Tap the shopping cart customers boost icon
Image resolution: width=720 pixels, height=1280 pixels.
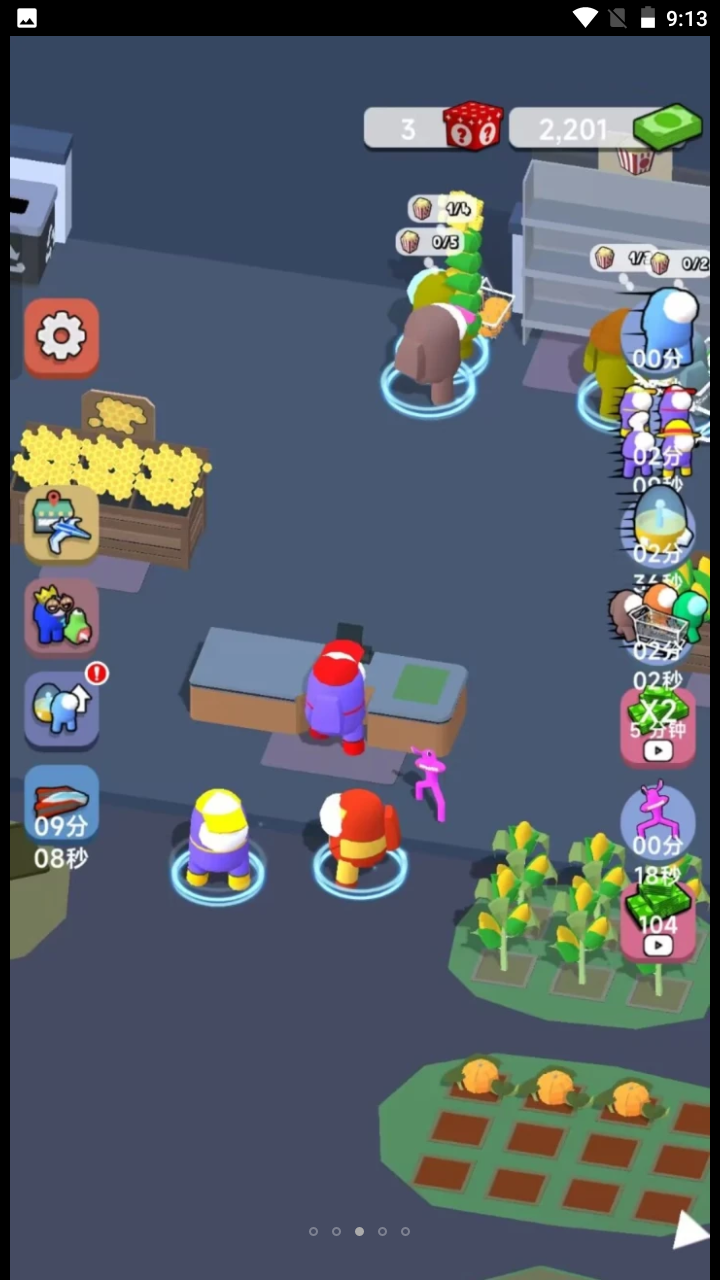point(657,618)
